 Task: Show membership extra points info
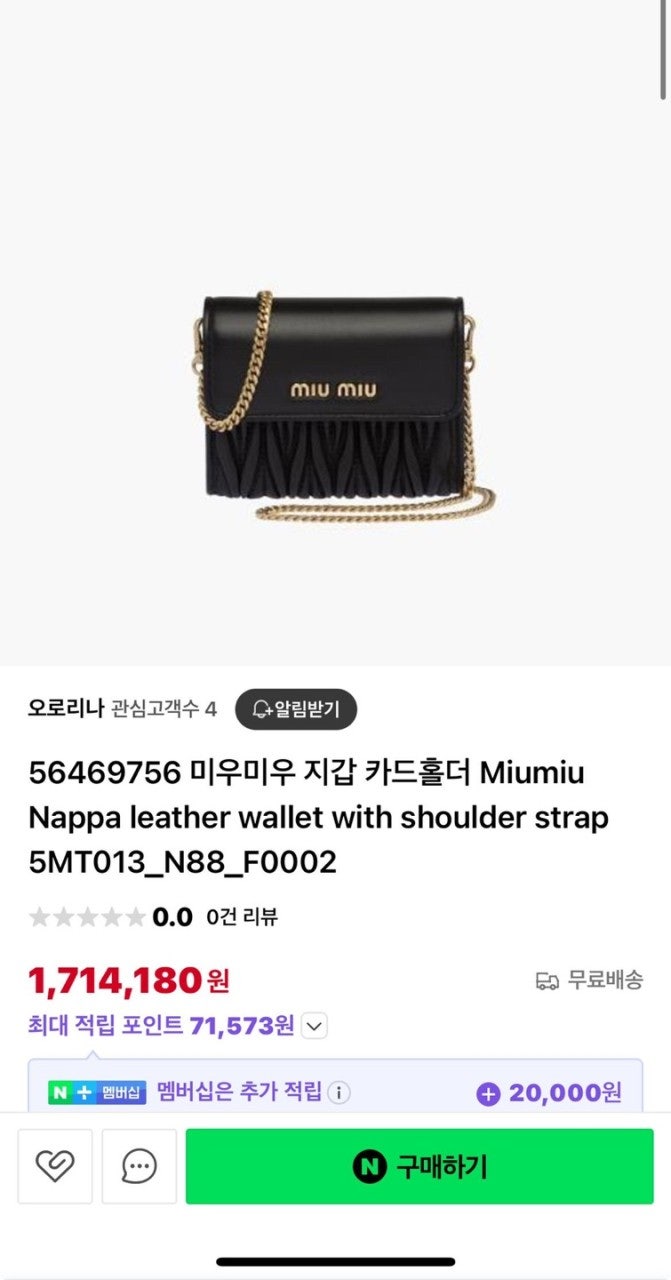339,1092
